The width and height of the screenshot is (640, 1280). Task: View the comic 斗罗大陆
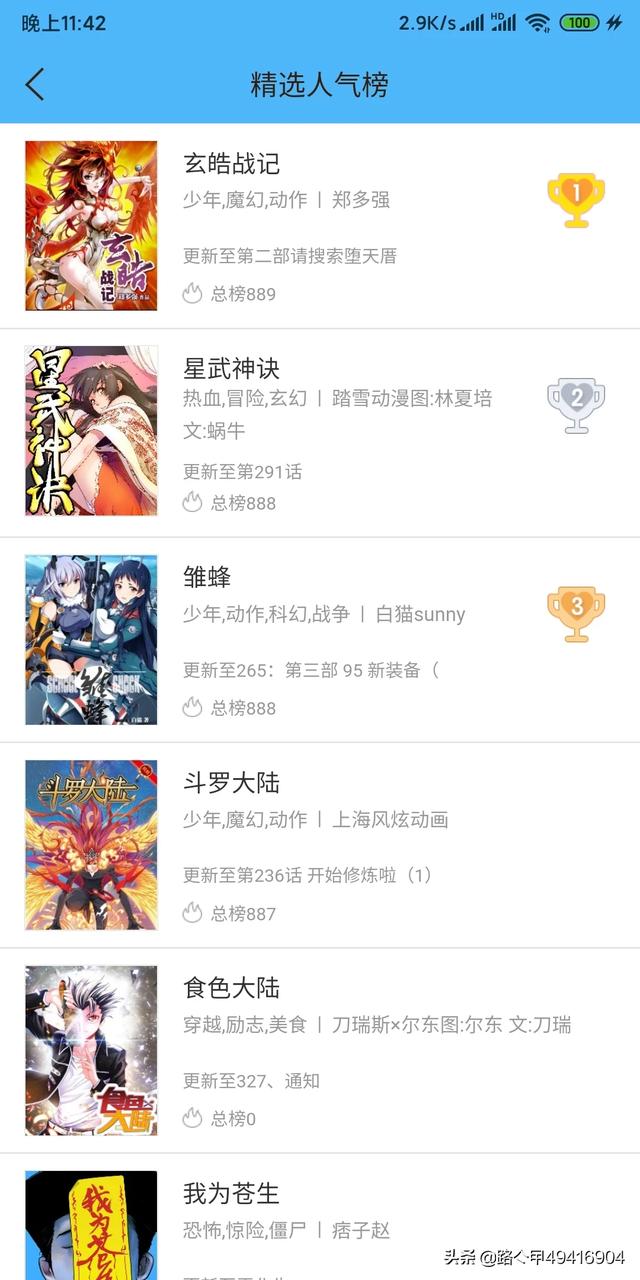point(231,783)
